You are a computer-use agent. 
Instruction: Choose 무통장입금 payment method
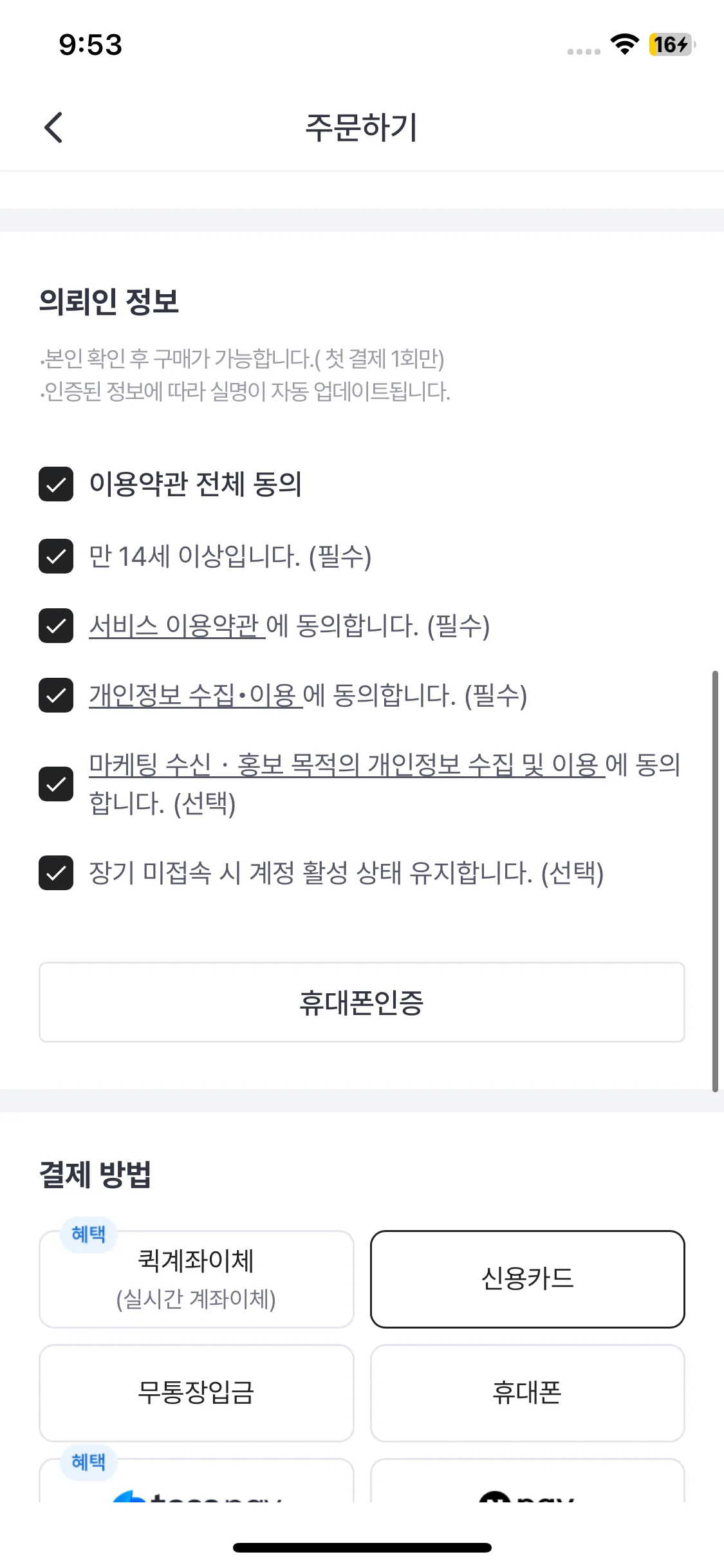196,1394
